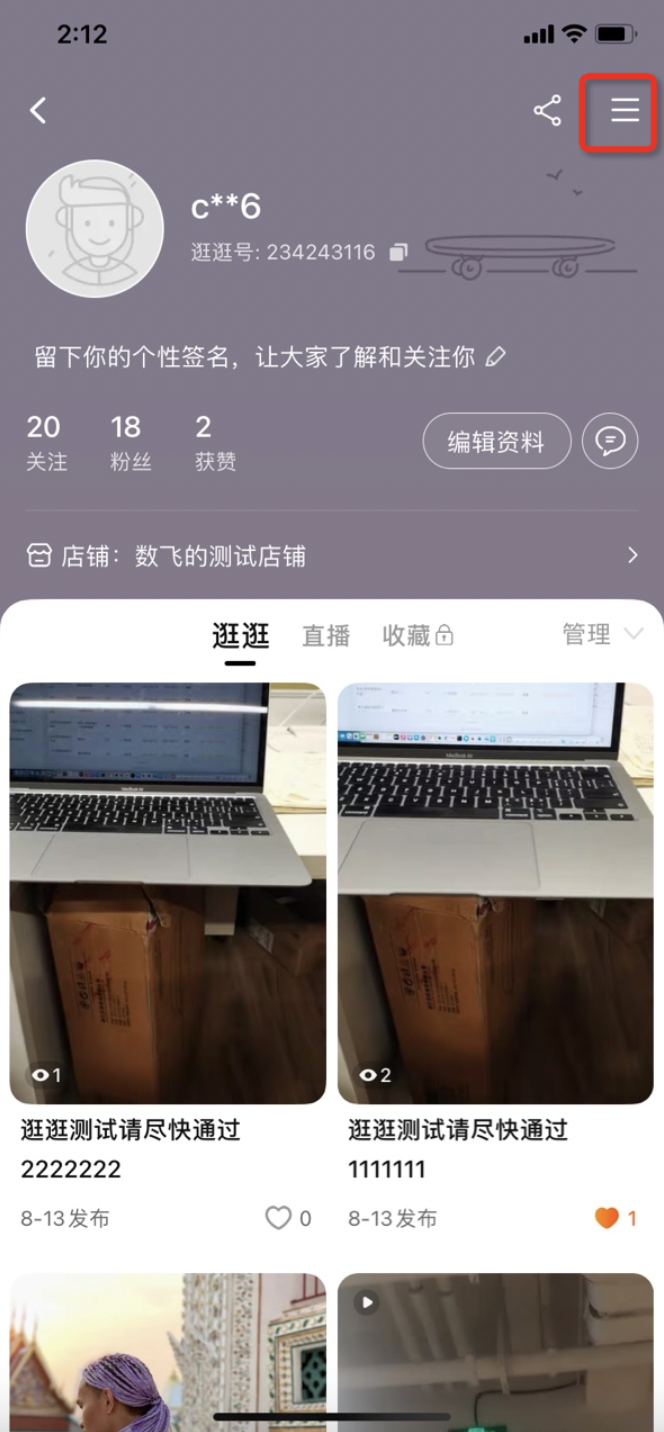Open messages via the chat bubble icon
The height and width of the screenshot is (1432, 664).
[610, 441]
